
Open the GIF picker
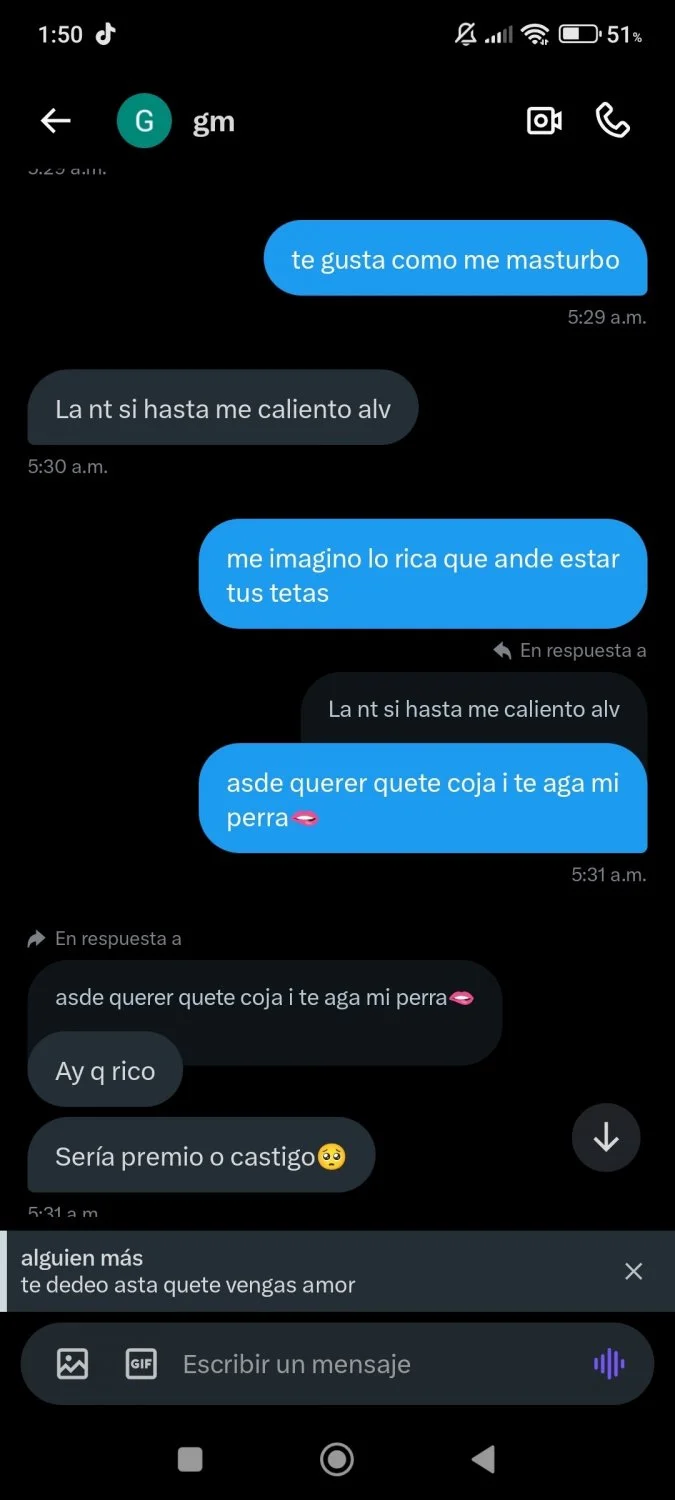[x=141, y=1364]
